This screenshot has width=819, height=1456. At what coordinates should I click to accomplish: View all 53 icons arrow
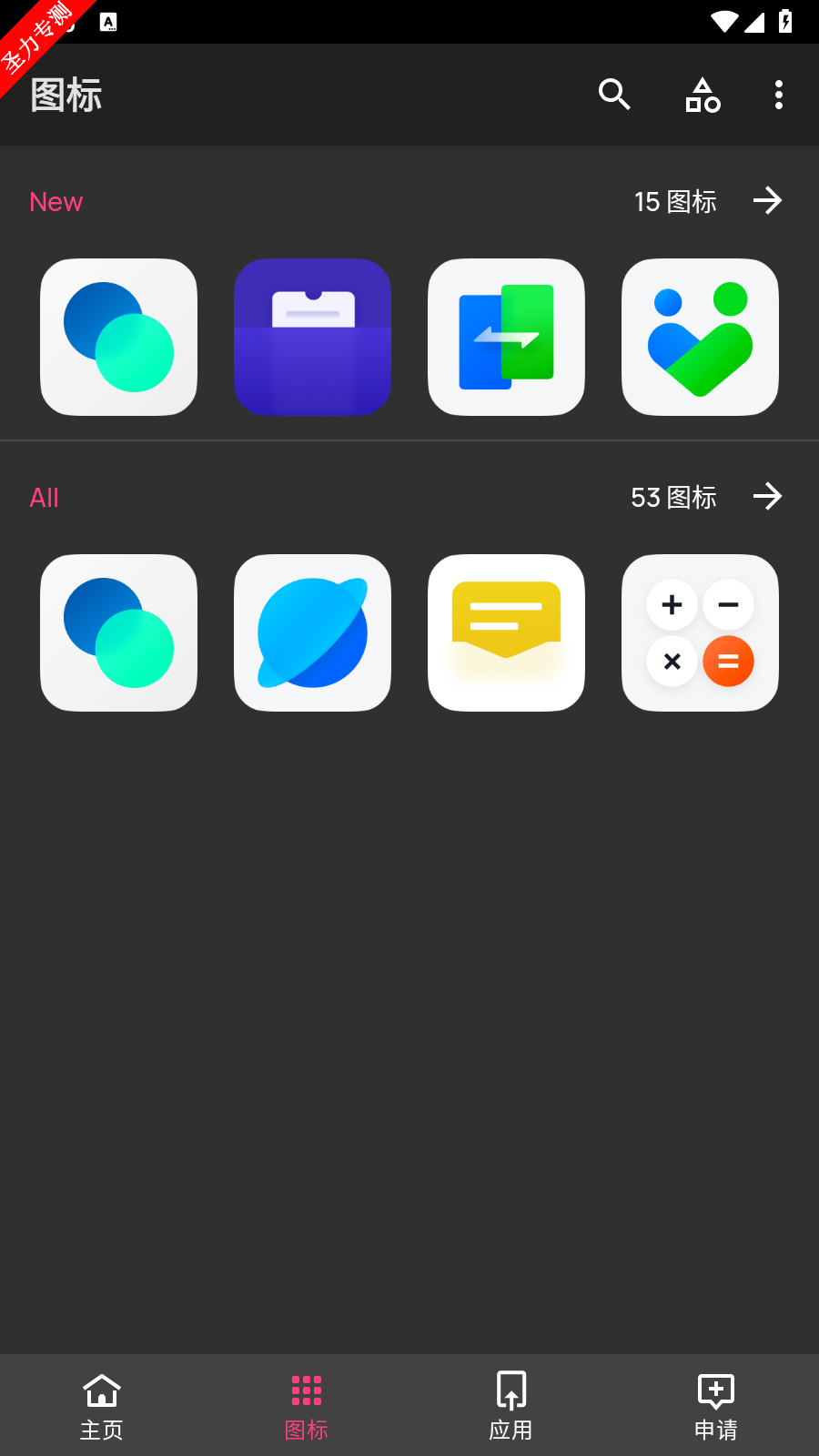click(x=767, y=496)
